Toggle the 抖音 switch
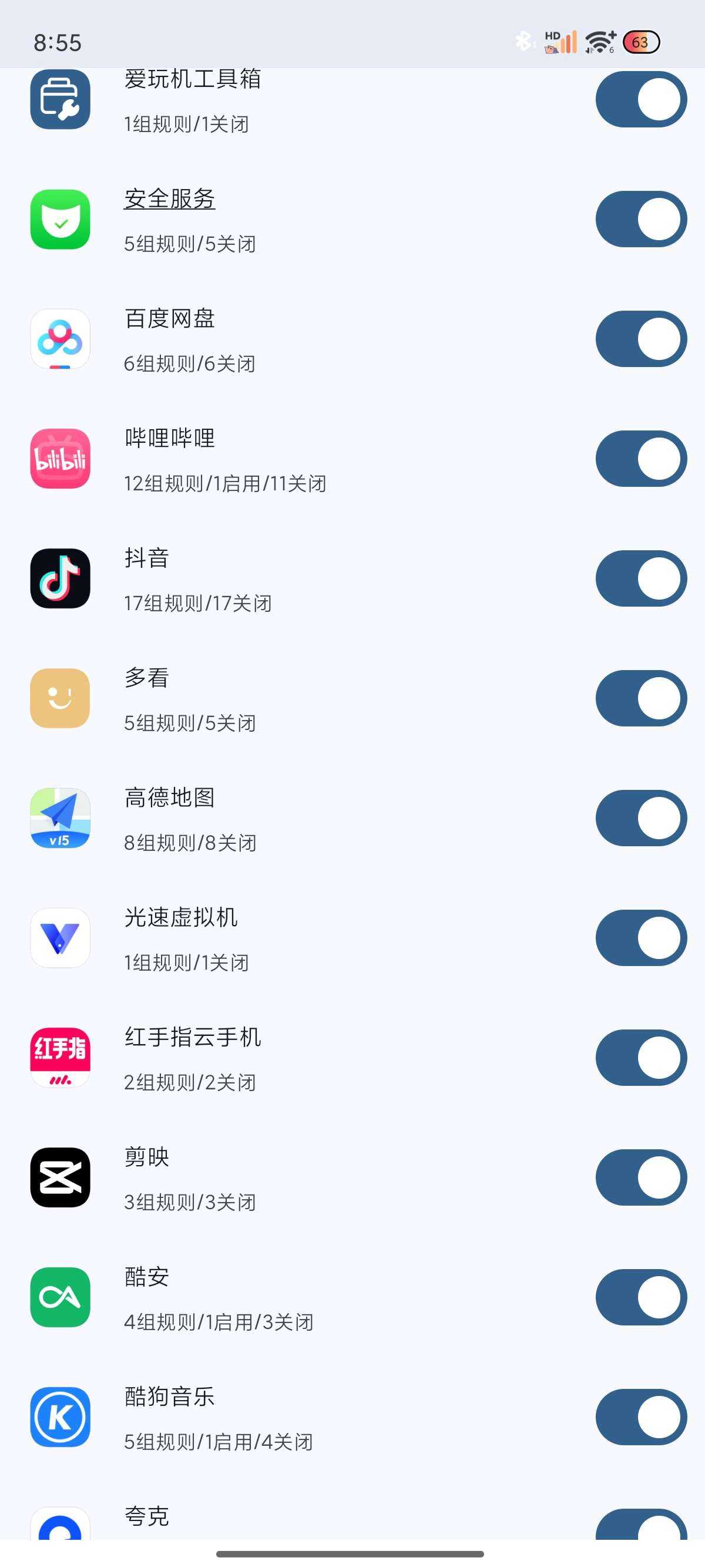 [x=640, y=578]
